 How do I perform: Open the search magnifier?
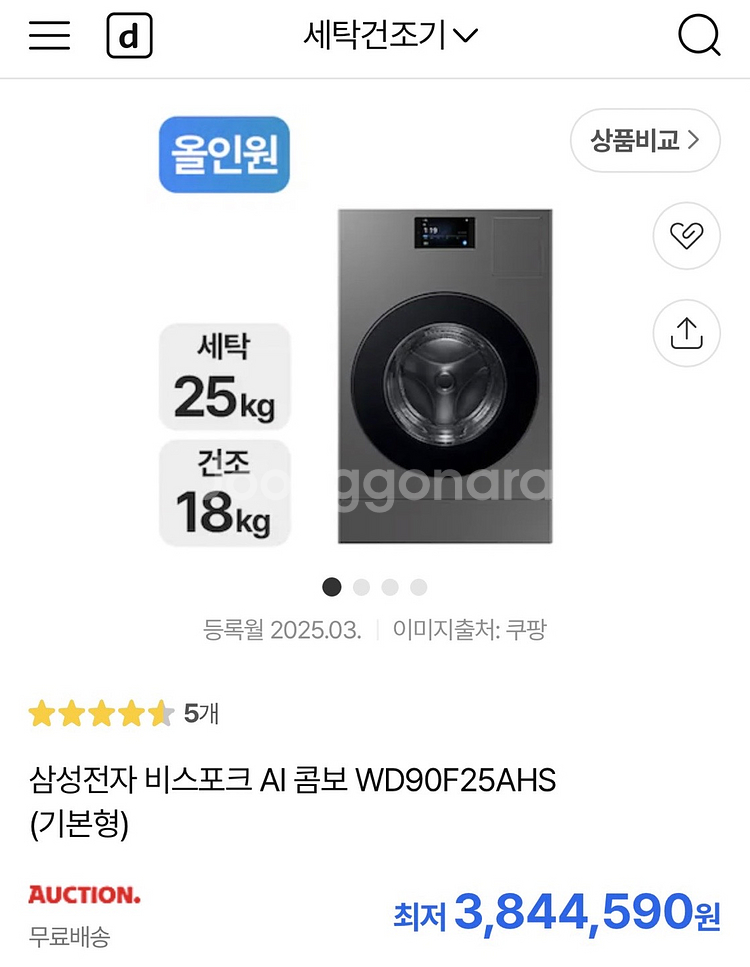[699, 37]
